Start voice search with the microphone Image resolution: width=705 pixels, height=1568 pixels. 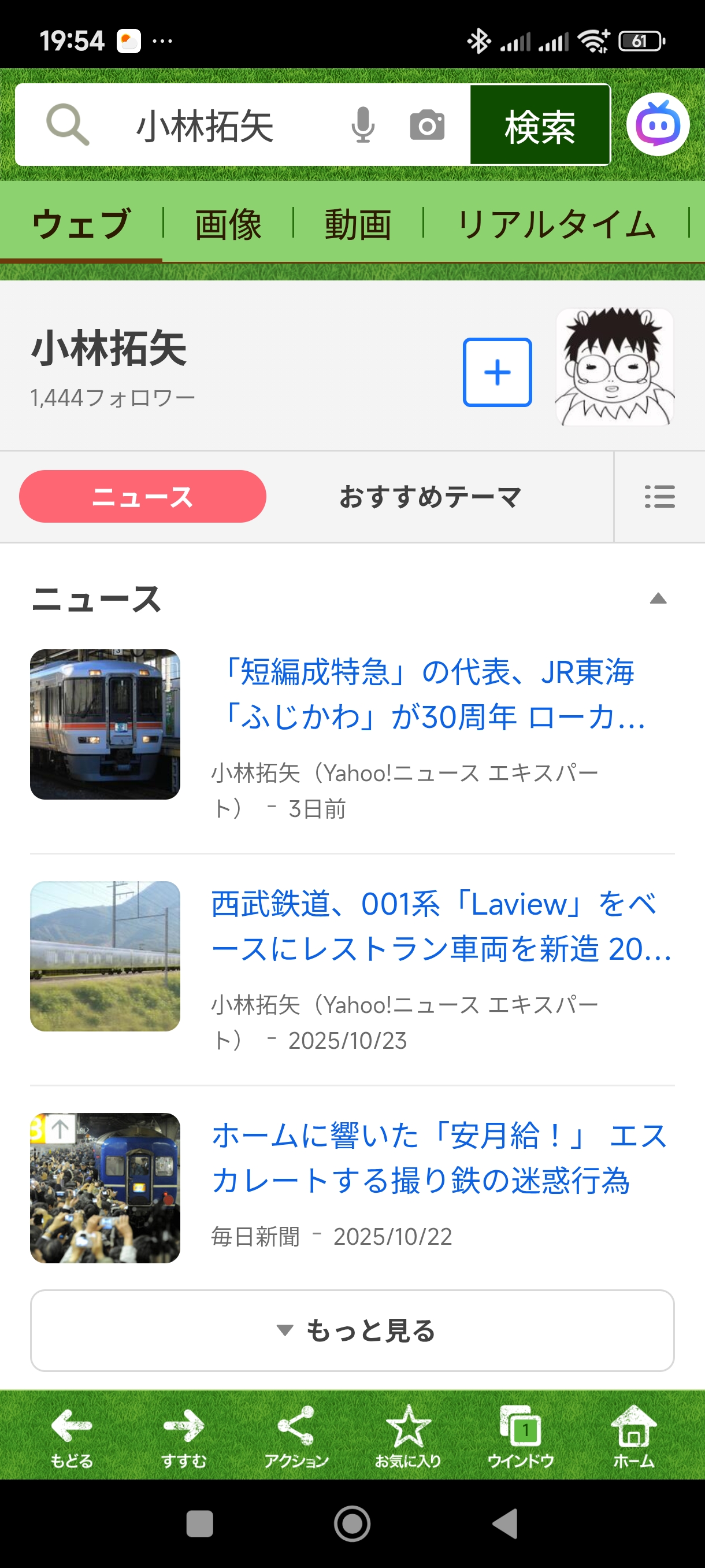point(362,125)
